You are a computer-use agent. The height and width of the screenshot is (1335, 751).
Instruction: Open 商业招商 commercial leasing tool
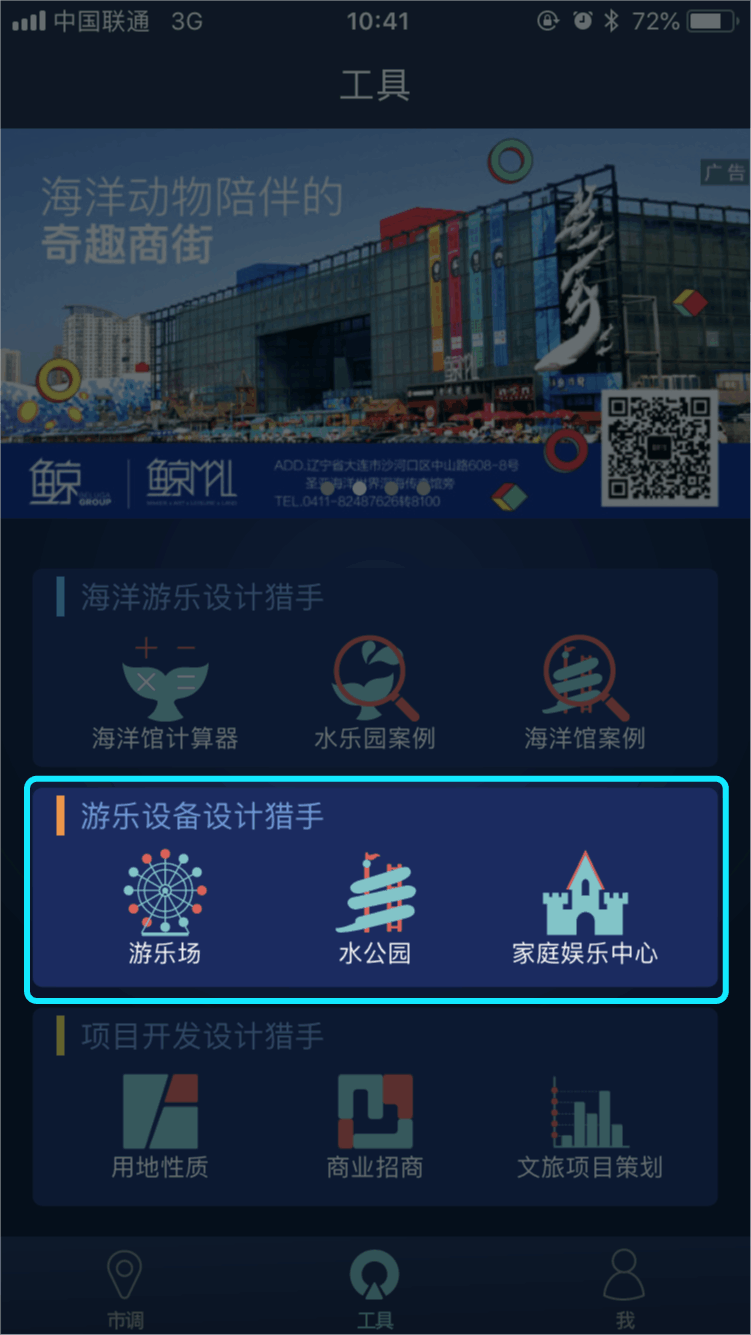click(x=375, y=1125)
